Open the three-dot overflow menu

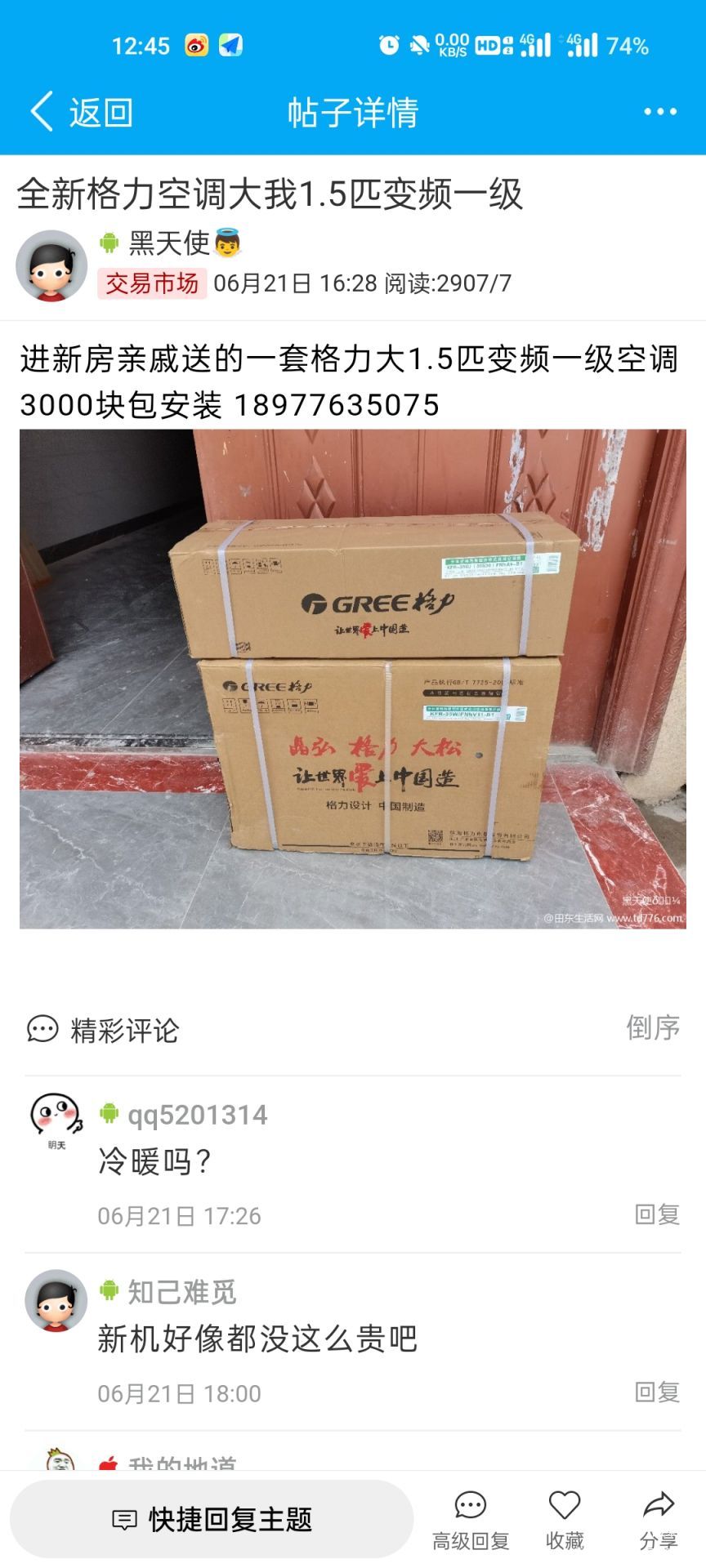pyautogui.click(x=660, y=112)
